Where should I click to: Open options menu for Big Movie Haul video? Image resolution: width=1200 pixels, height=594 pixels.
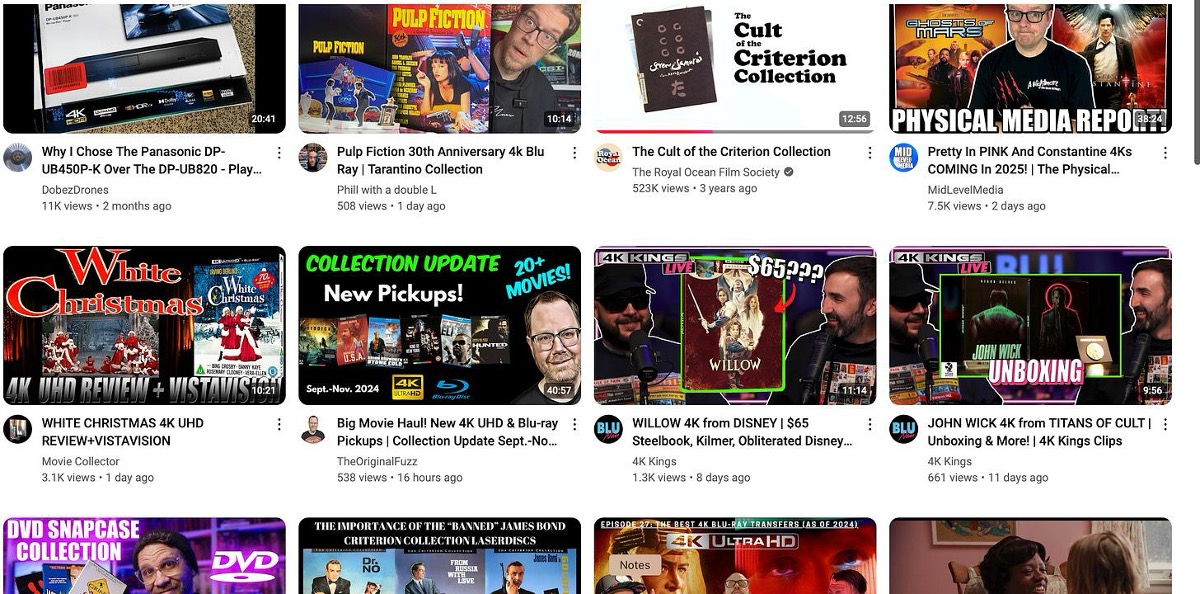[x=574, y=424]
